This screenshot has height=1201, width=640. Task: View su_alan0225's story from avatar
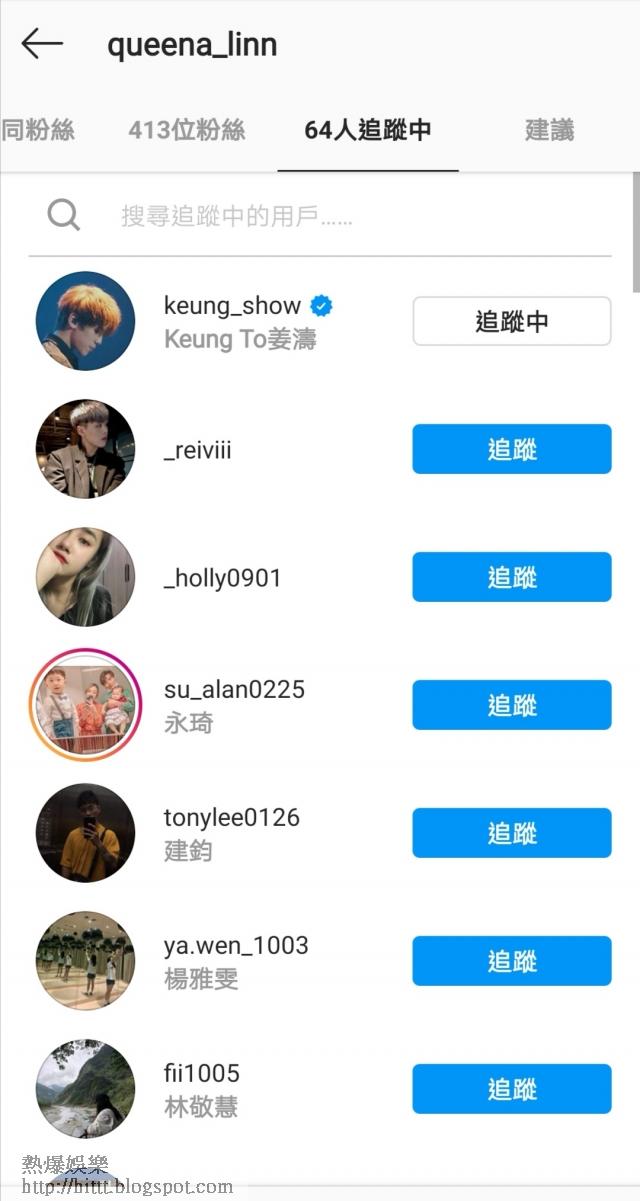coord(85,705)
